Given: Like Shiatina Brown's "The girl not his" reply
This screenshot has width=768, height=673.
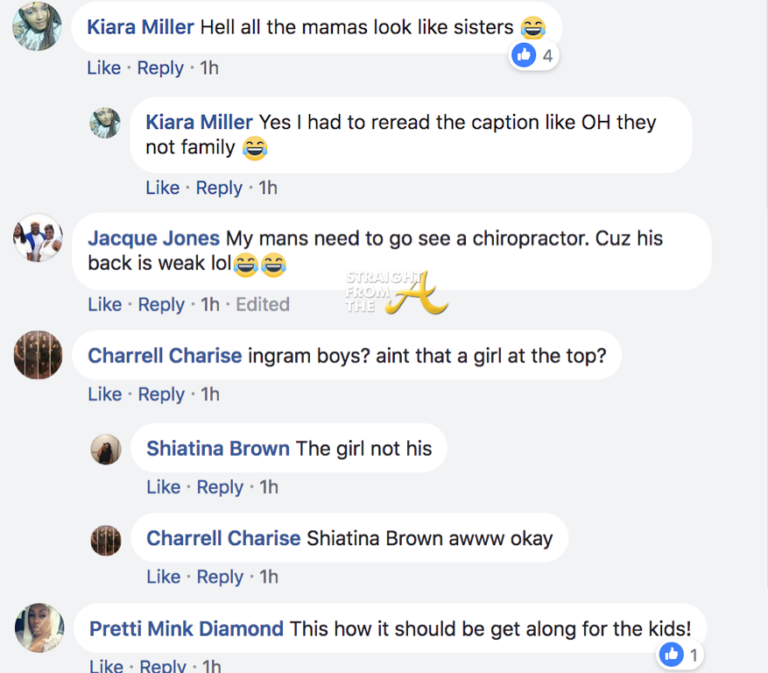Looking at the screenshot, I should coord(162,487).
